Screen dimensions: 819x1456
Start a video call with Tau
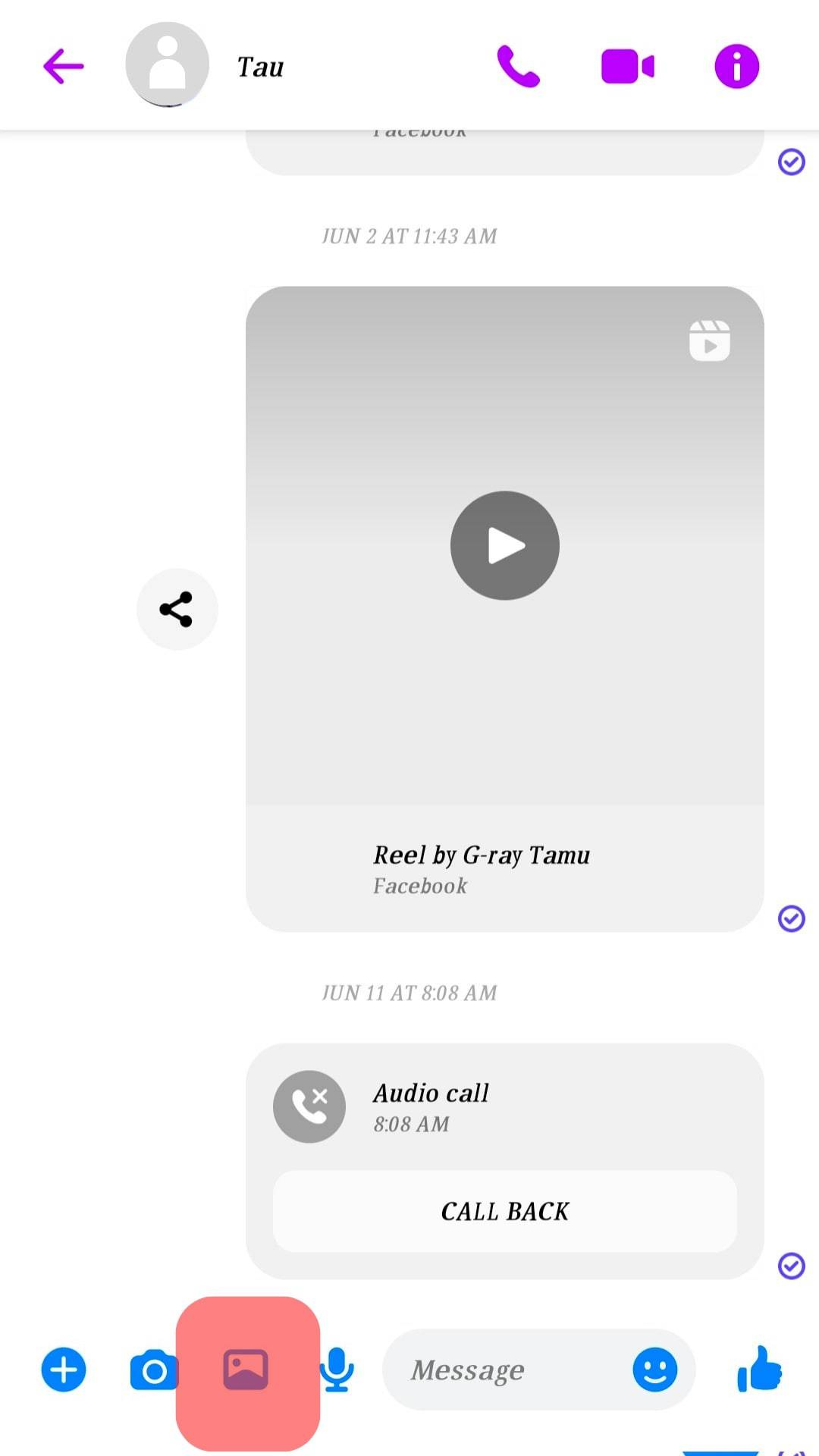(x=627, y=67)
